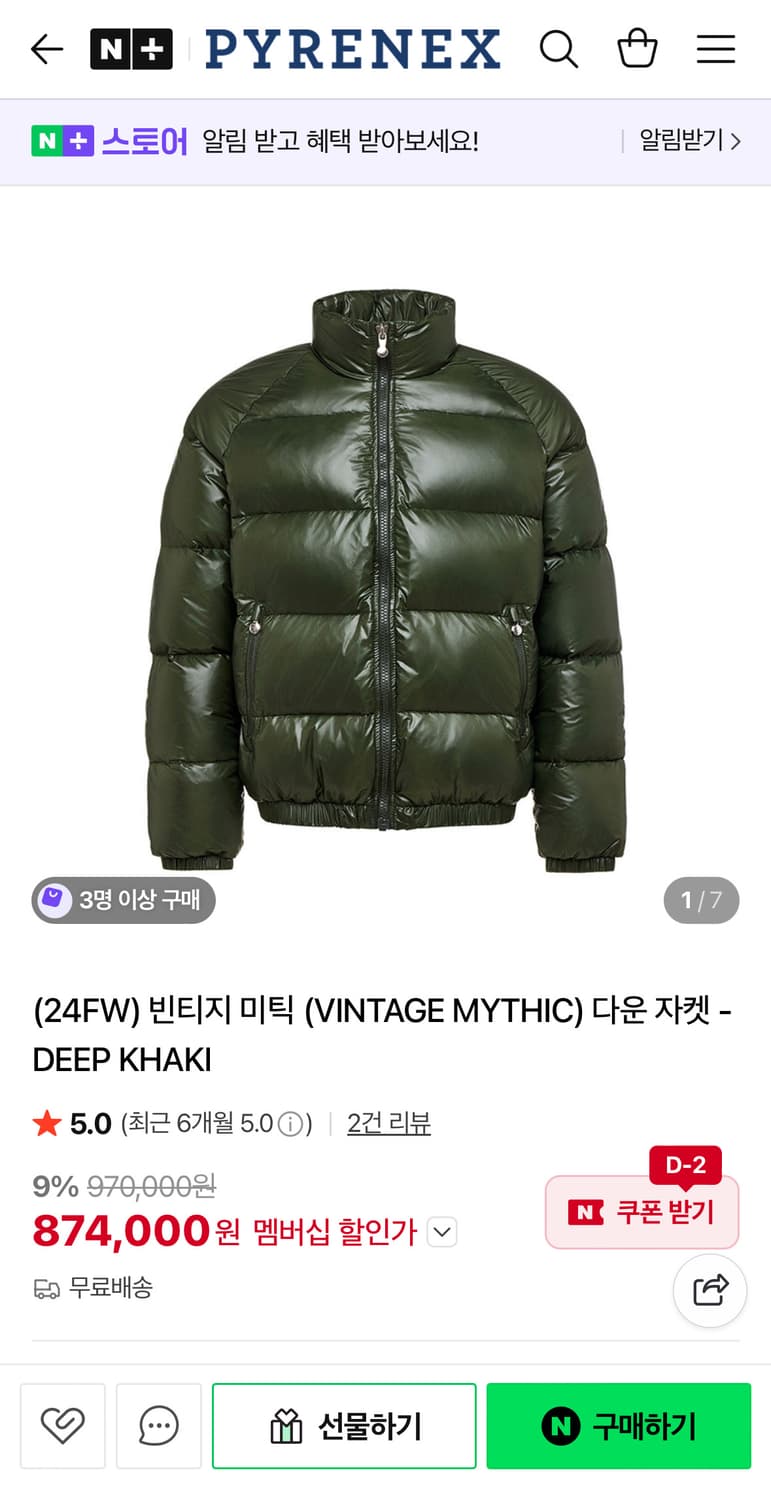Open 2건 리뷰 to read reviews
The width and height of the screenshot is (771, 1500).
coord(389,1123)
